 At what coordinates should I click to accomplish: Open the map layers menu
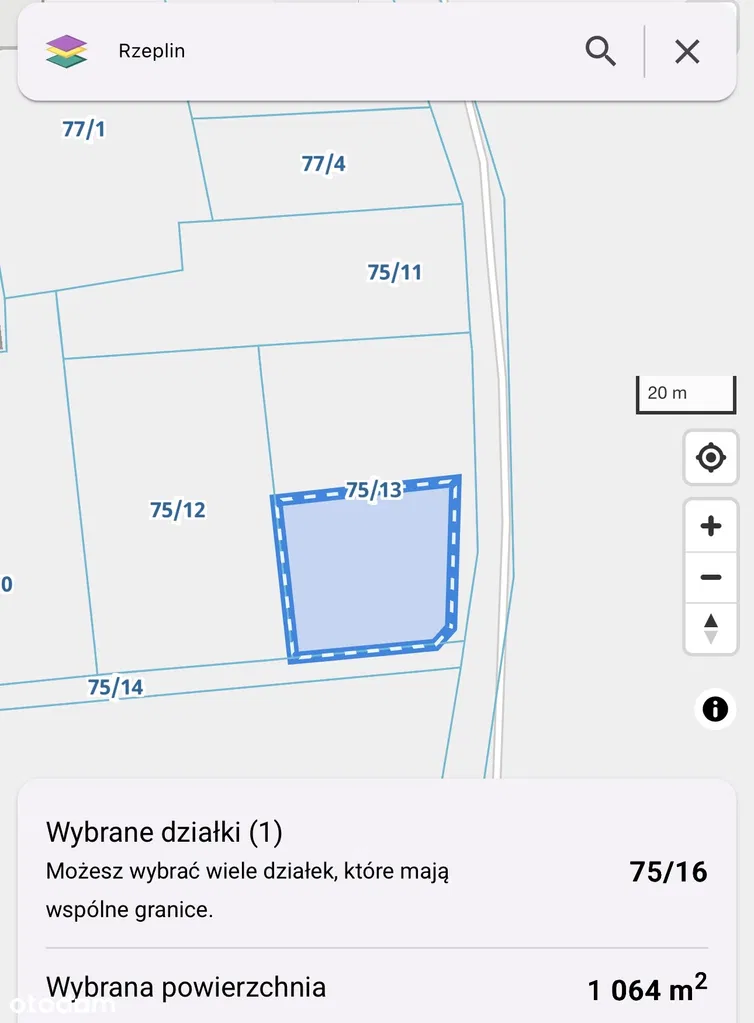[67, 51]
